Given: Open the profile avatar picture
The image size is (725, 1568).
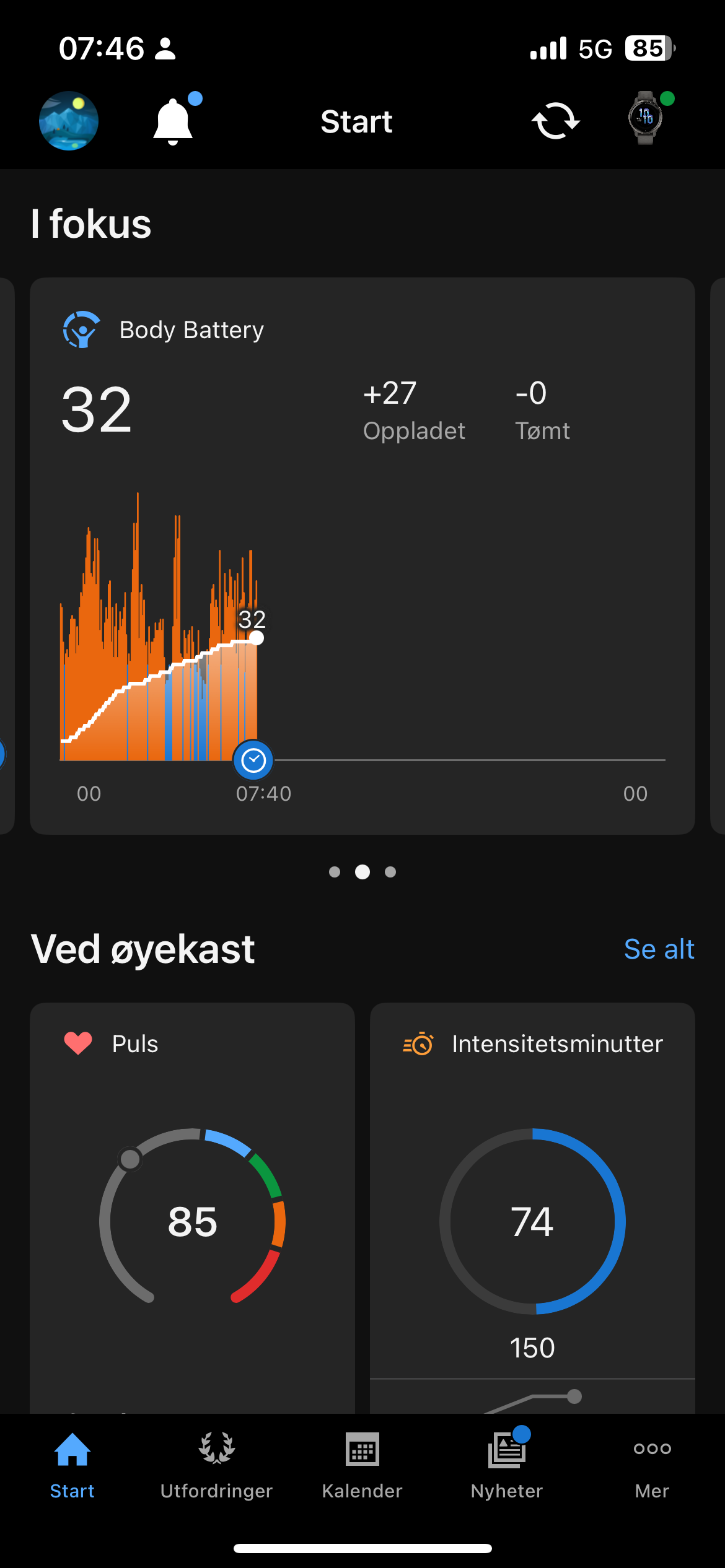Looking at the screenshot, I should (x=68, y=121).
